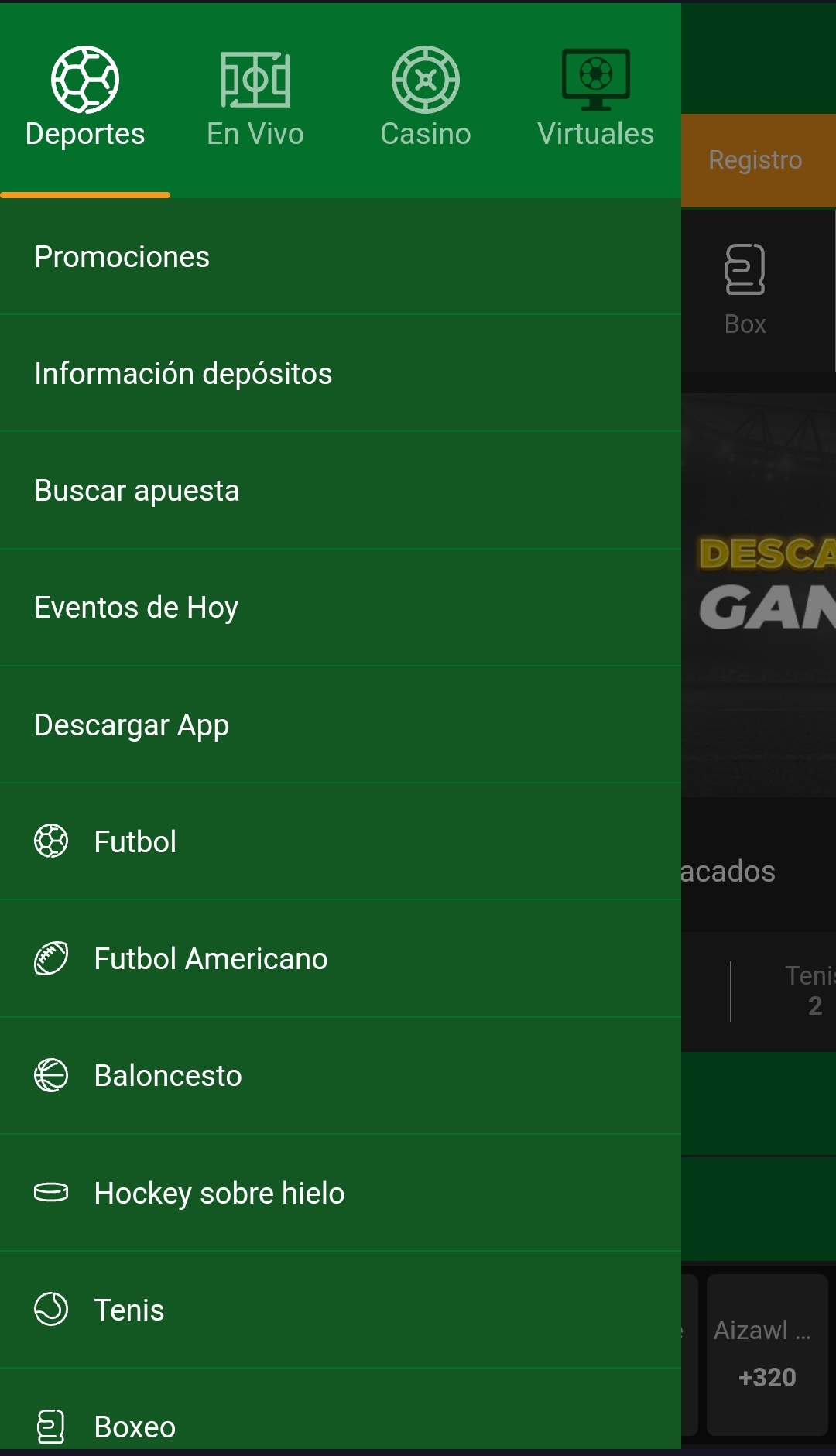Open Descargar App
The width and height of the screenshot is (836, 1456).
pyautogui.click(x=132, y=725)
